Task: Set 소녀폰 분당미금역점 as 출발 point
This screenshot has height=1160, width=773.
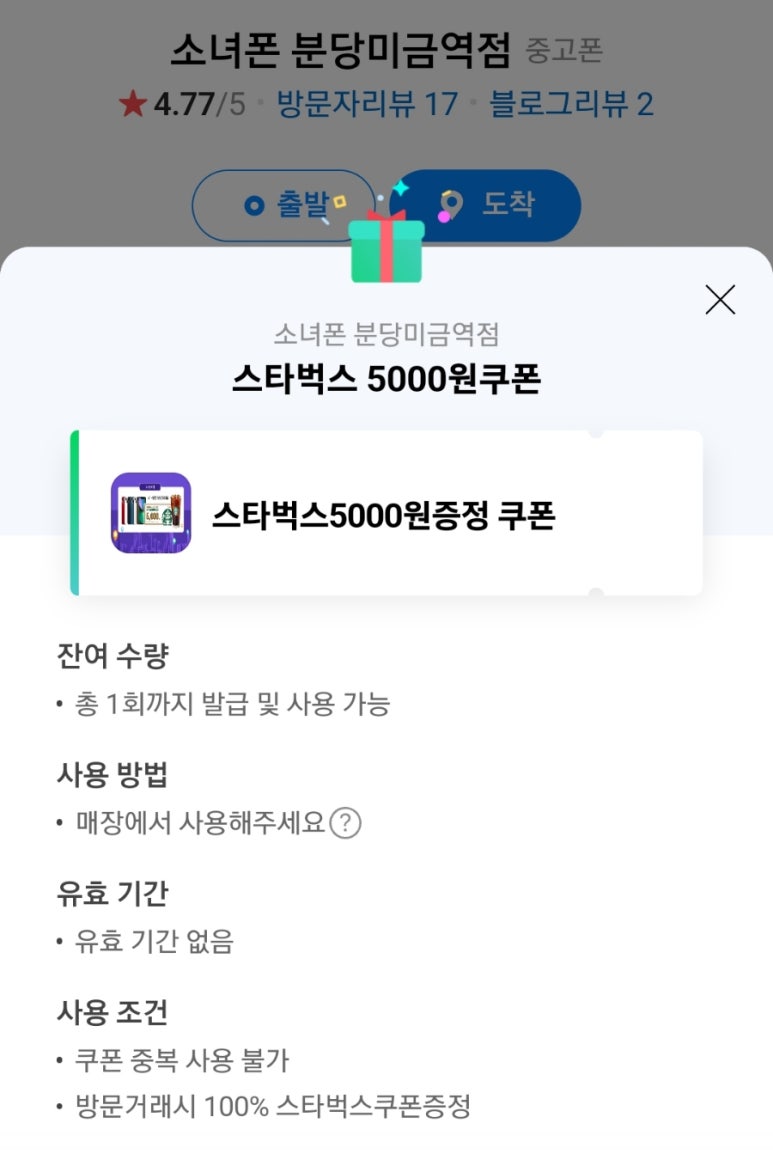Action: click(283, 205)
